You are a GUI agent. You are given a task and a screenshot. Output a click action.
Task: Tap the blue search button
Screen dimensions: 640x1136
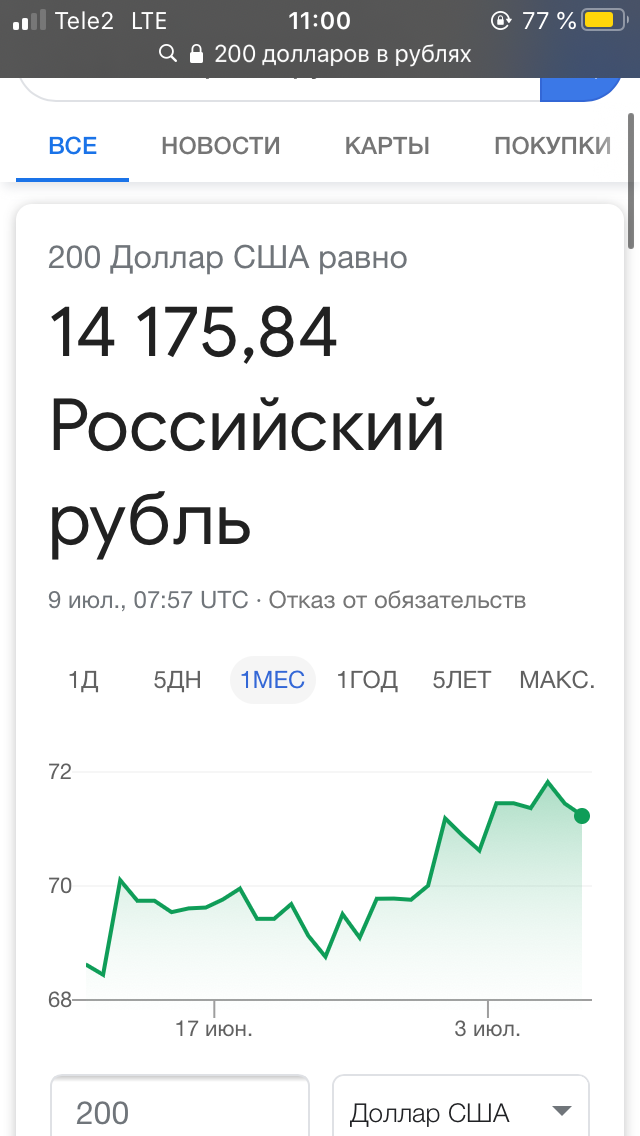click(581, 88)
